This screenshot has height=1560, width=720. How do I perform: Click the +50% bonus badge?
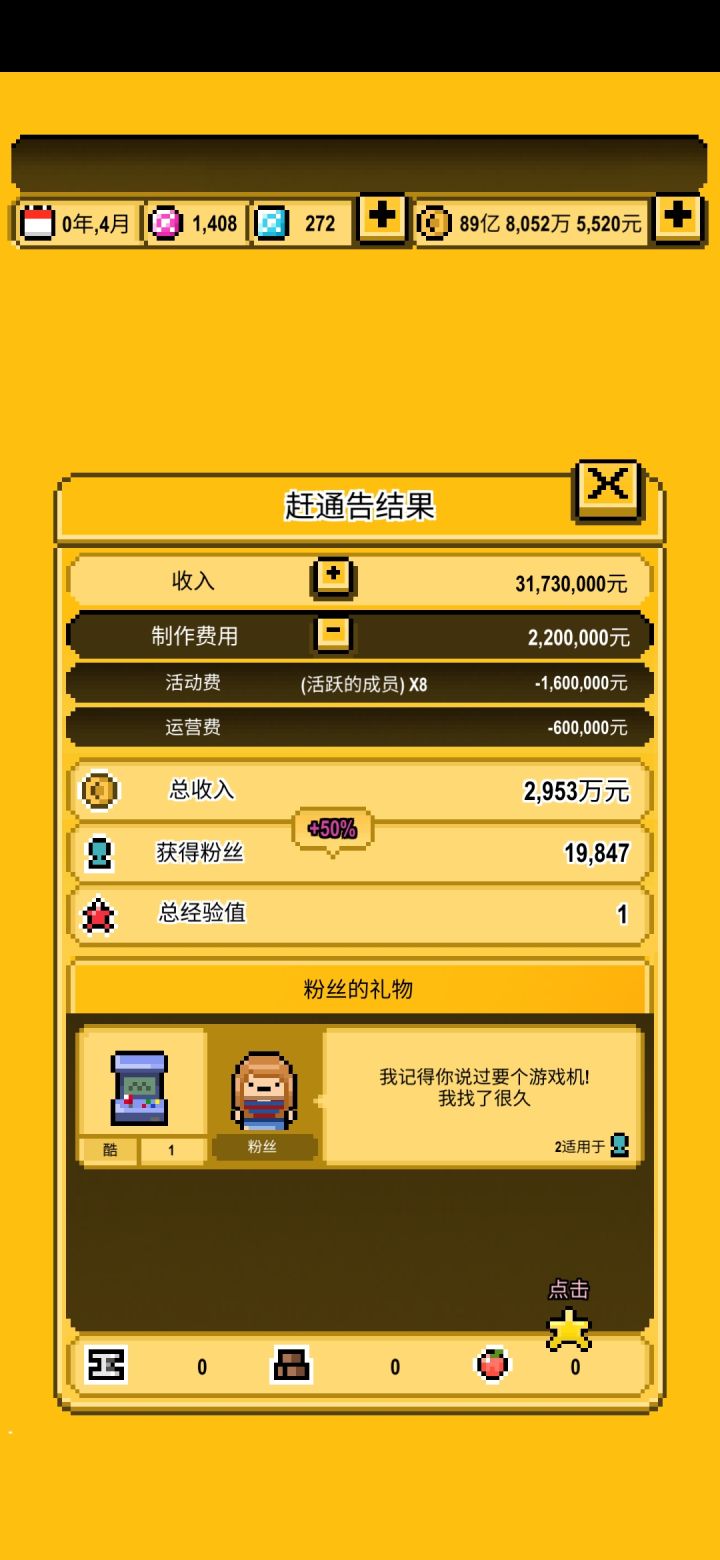coord(333,827)
